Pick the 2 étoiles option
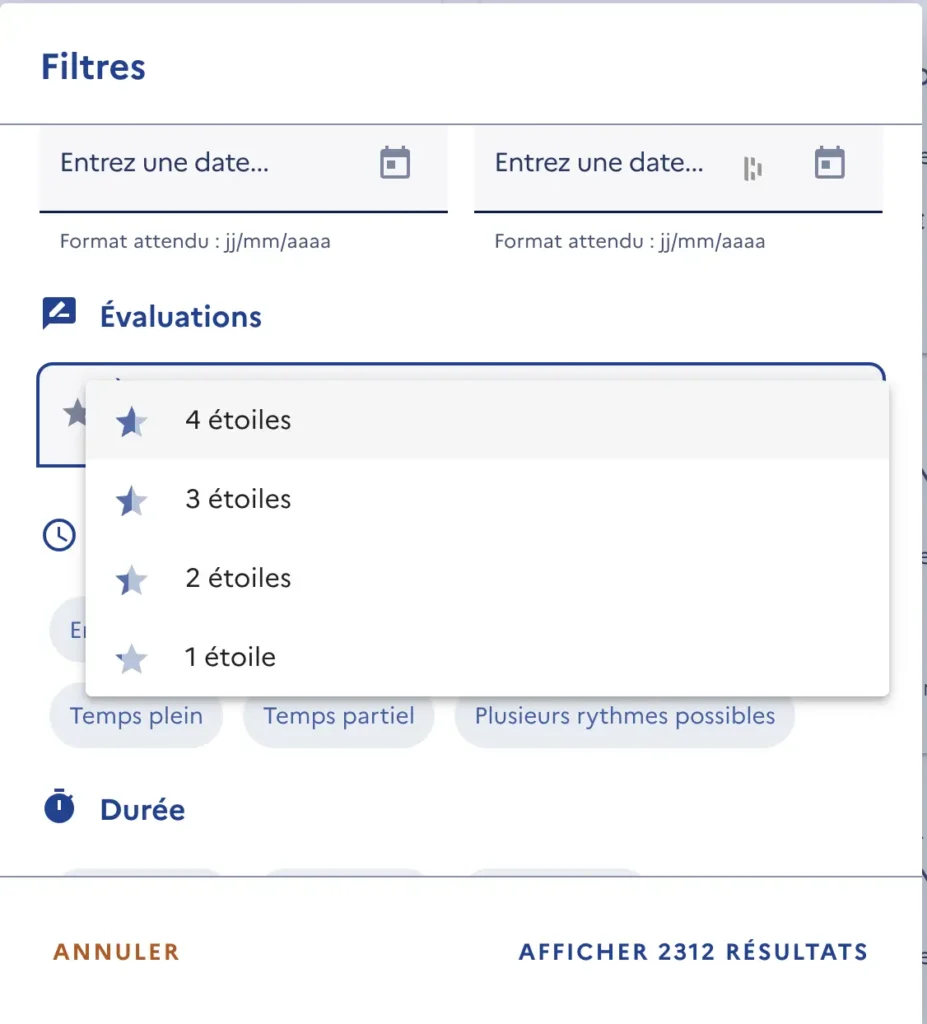The height and width of the screenshot is (1024, 927). pos(238,579)
